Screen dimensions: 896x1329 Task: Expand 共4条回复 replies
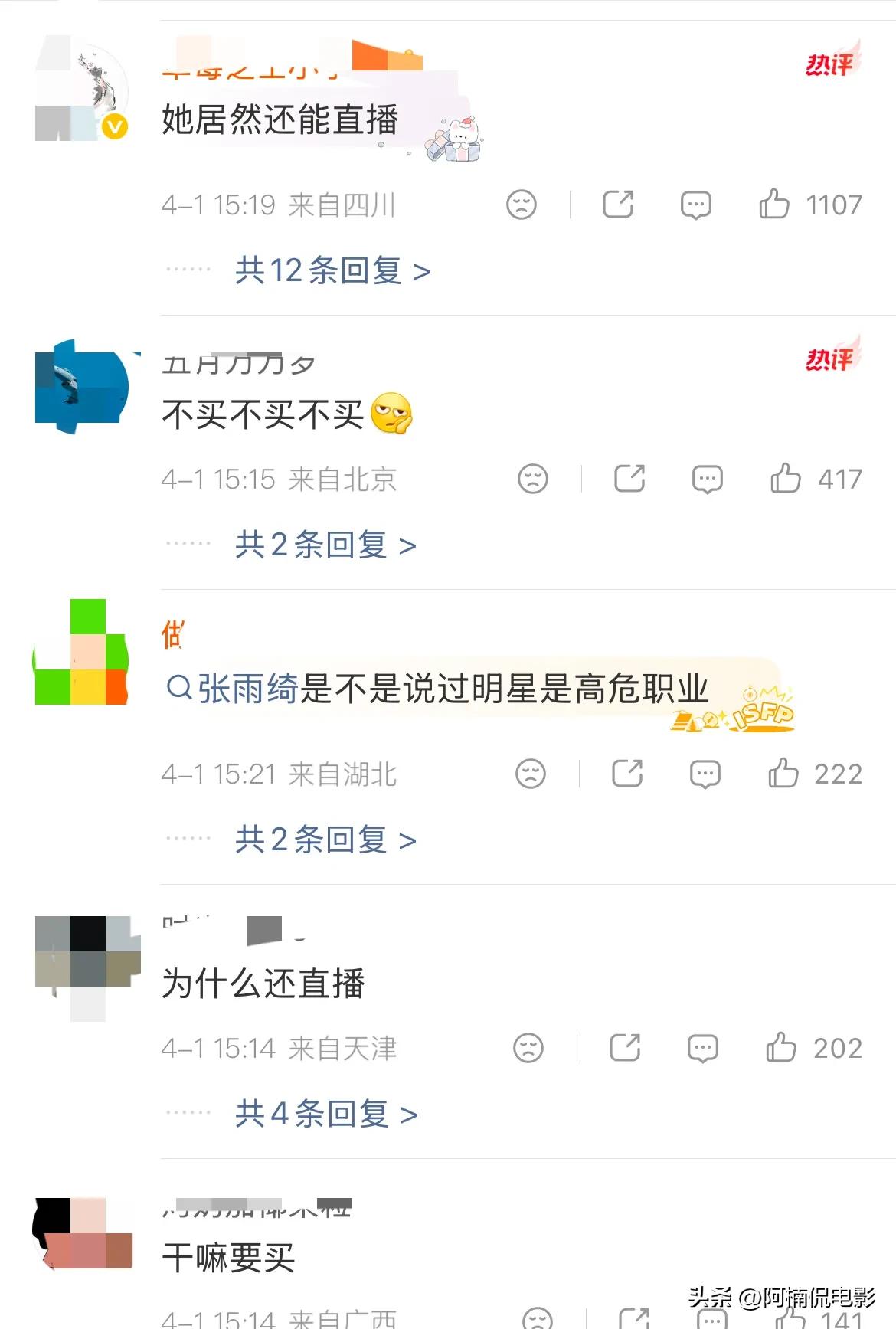click(x=326, y=1113)
